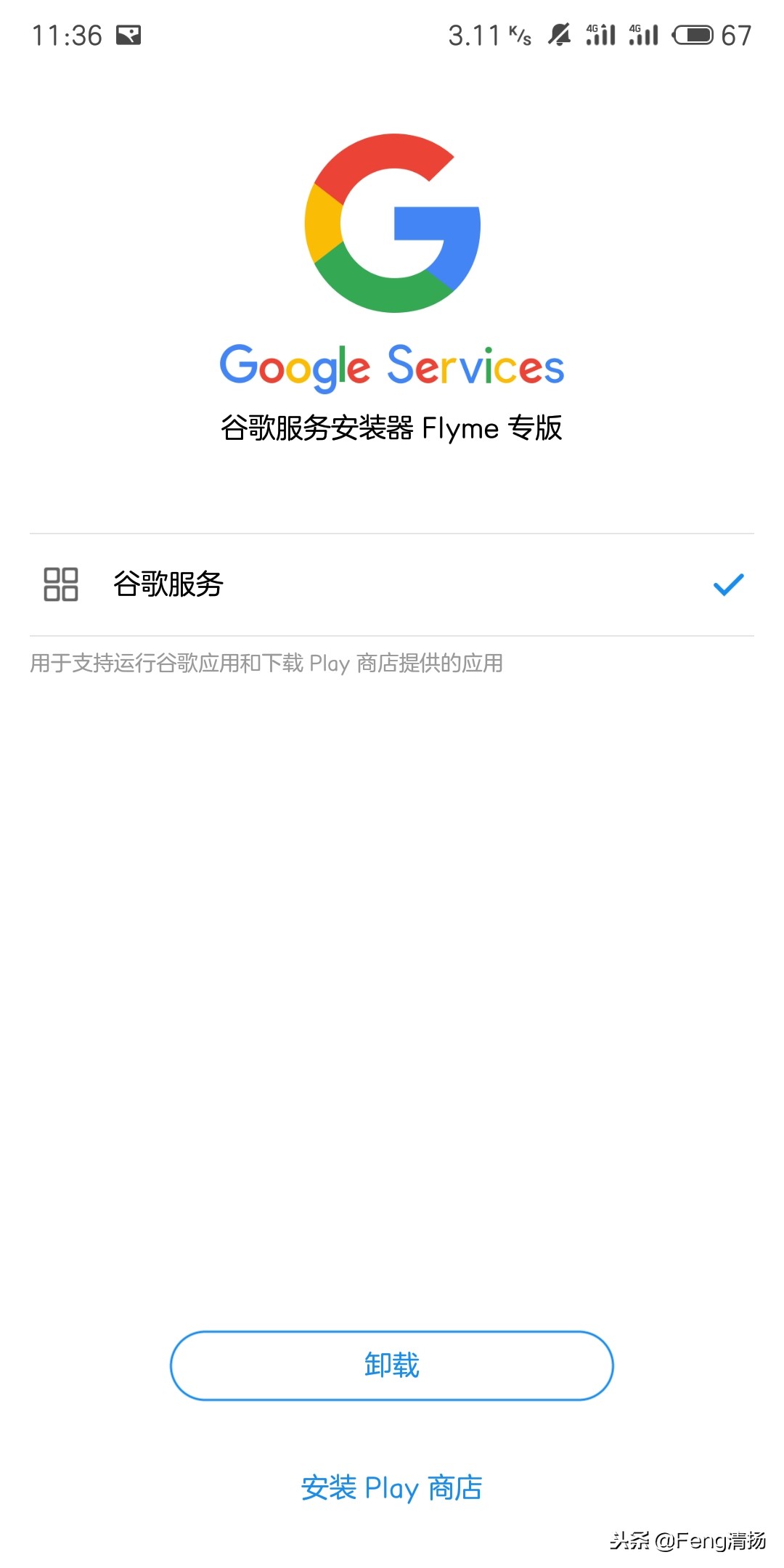The height and width of the screenshot is (1568, 784).
Task: Expand the Play 商店 installation section
Action: (x=392, y=1487)
